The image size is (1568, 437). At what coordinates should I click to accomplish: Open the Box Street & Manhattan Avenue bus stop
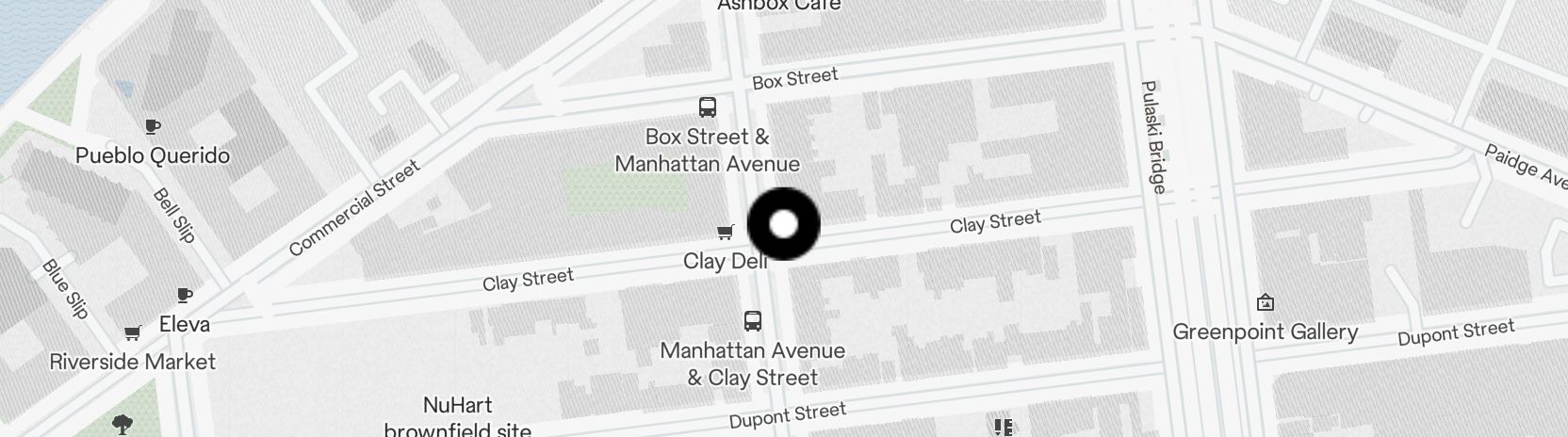click(707, 107)
